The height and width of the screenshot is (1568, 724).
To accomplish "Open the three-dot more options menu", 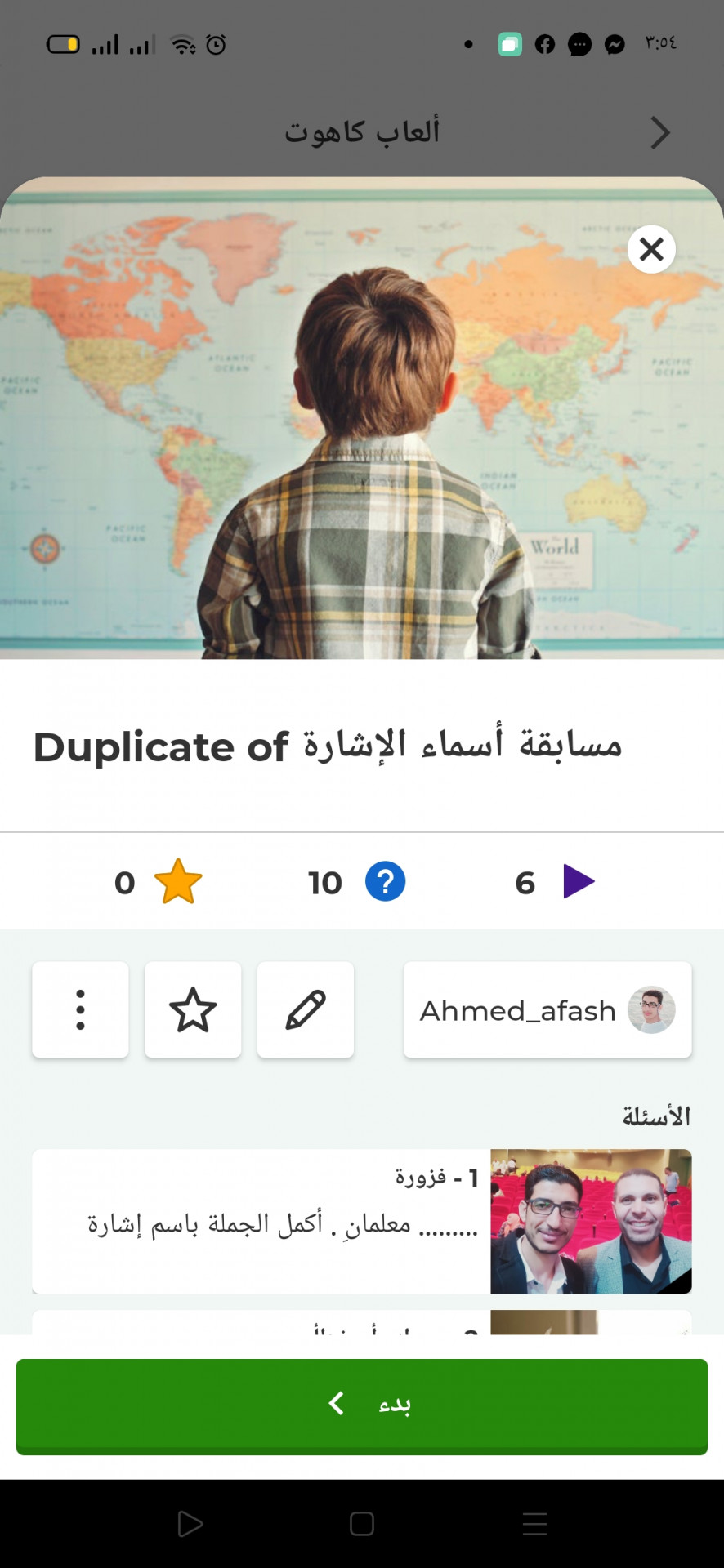I will [80, 1010].
